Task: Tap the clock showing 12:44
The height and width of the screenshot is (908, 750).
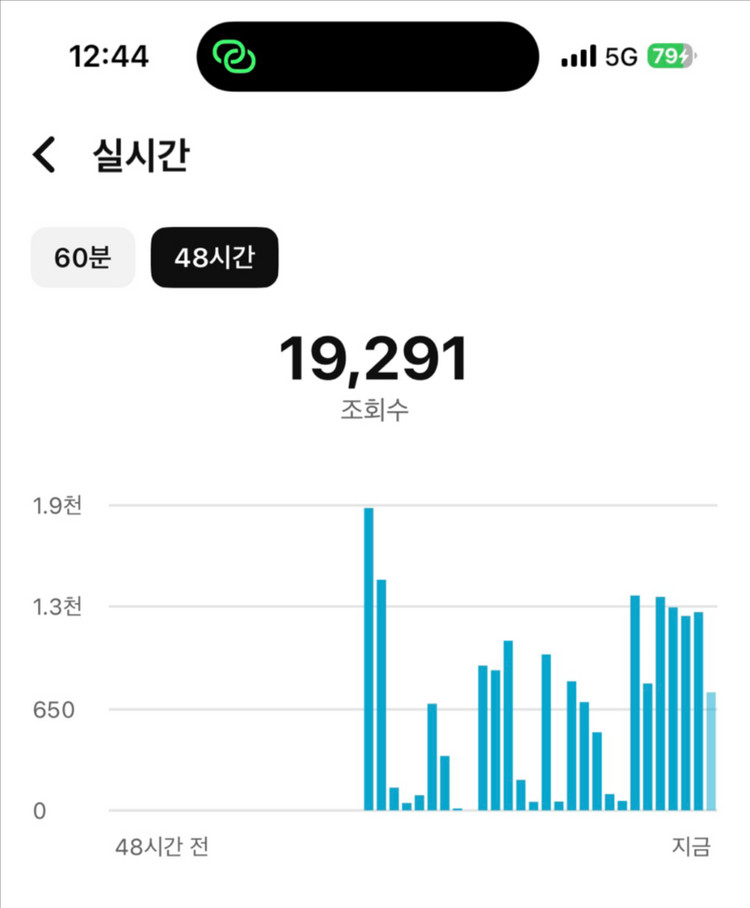Action: click(x=110, y=55)
